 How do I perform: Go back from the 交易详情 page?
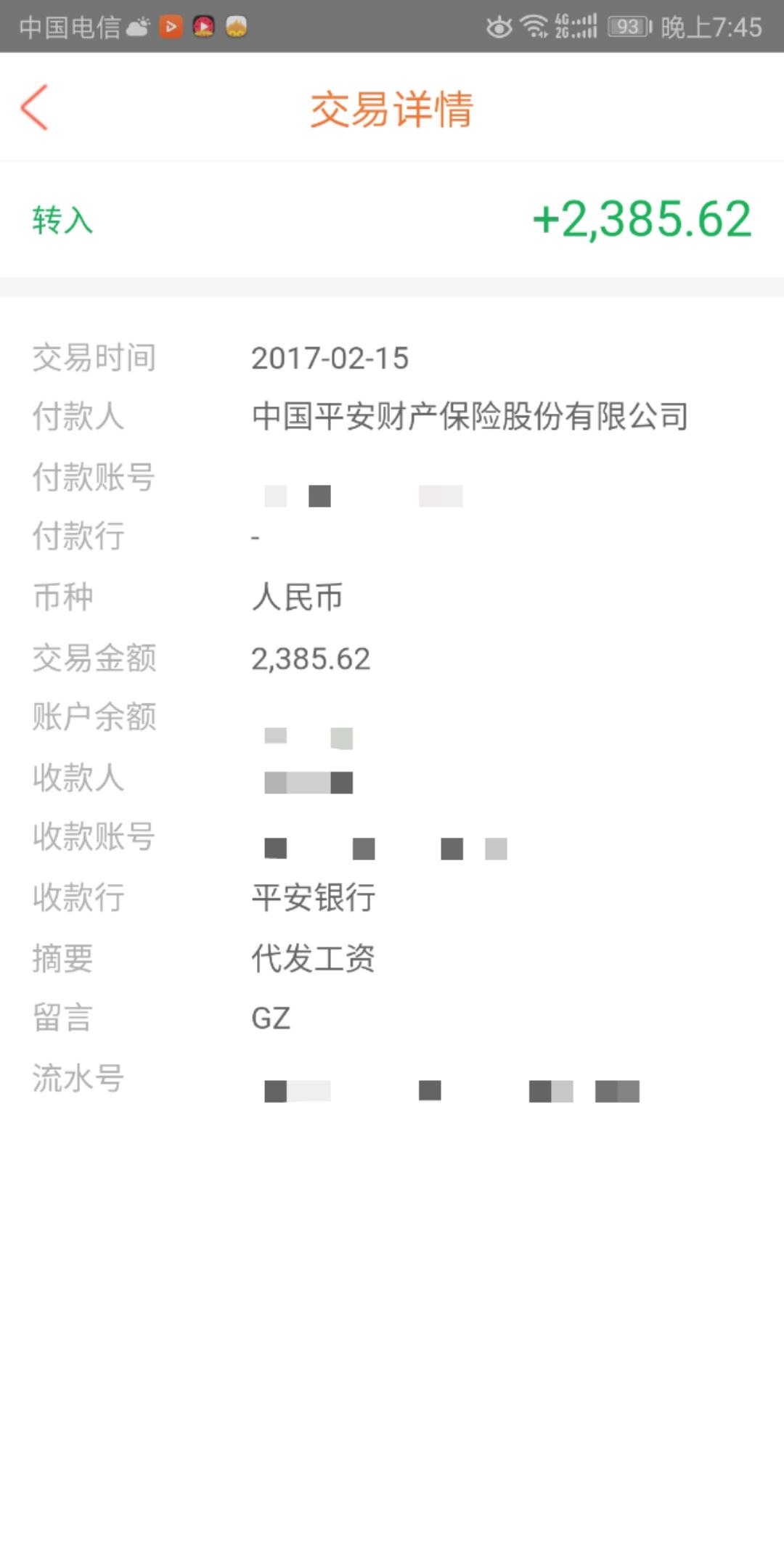[34, 107]
